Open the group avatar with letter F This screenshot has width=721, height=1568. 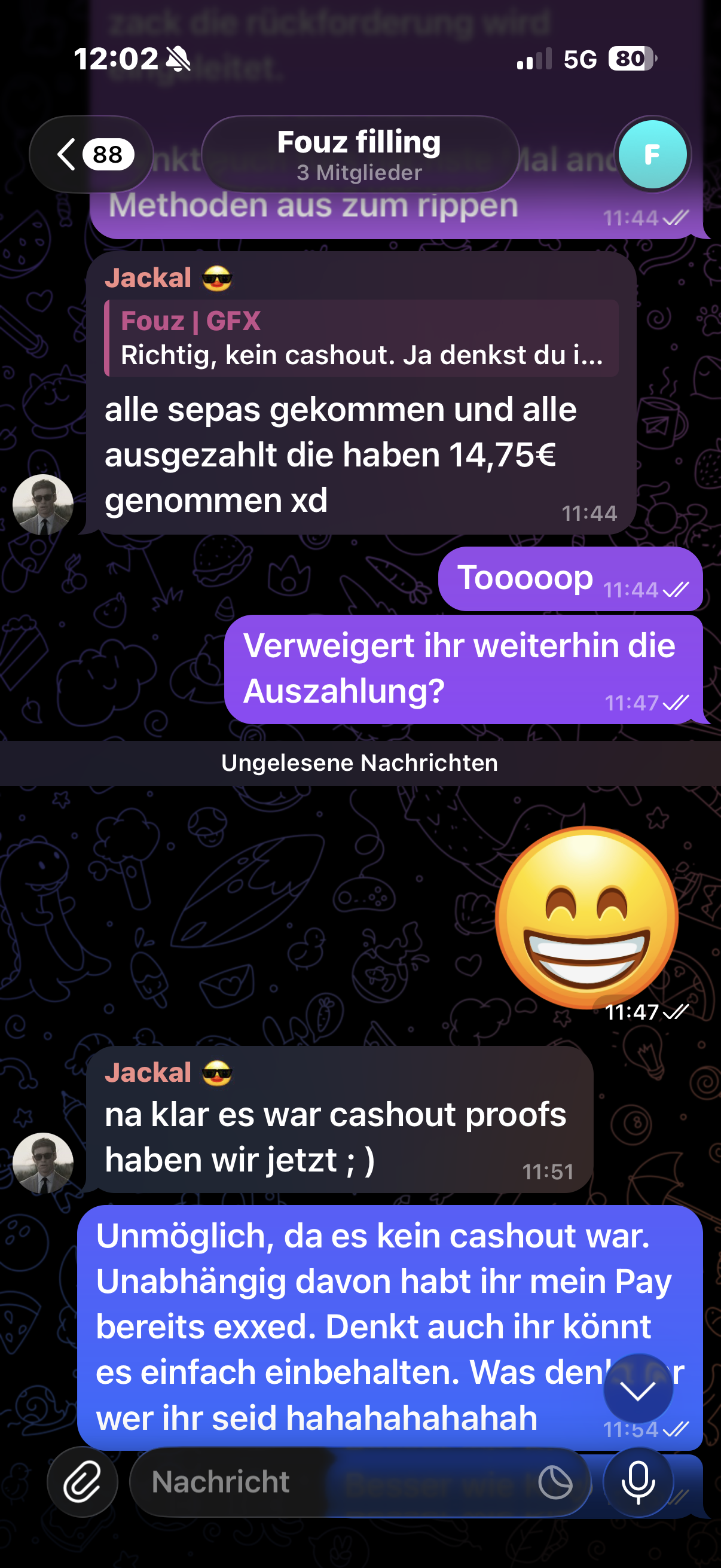652,154
